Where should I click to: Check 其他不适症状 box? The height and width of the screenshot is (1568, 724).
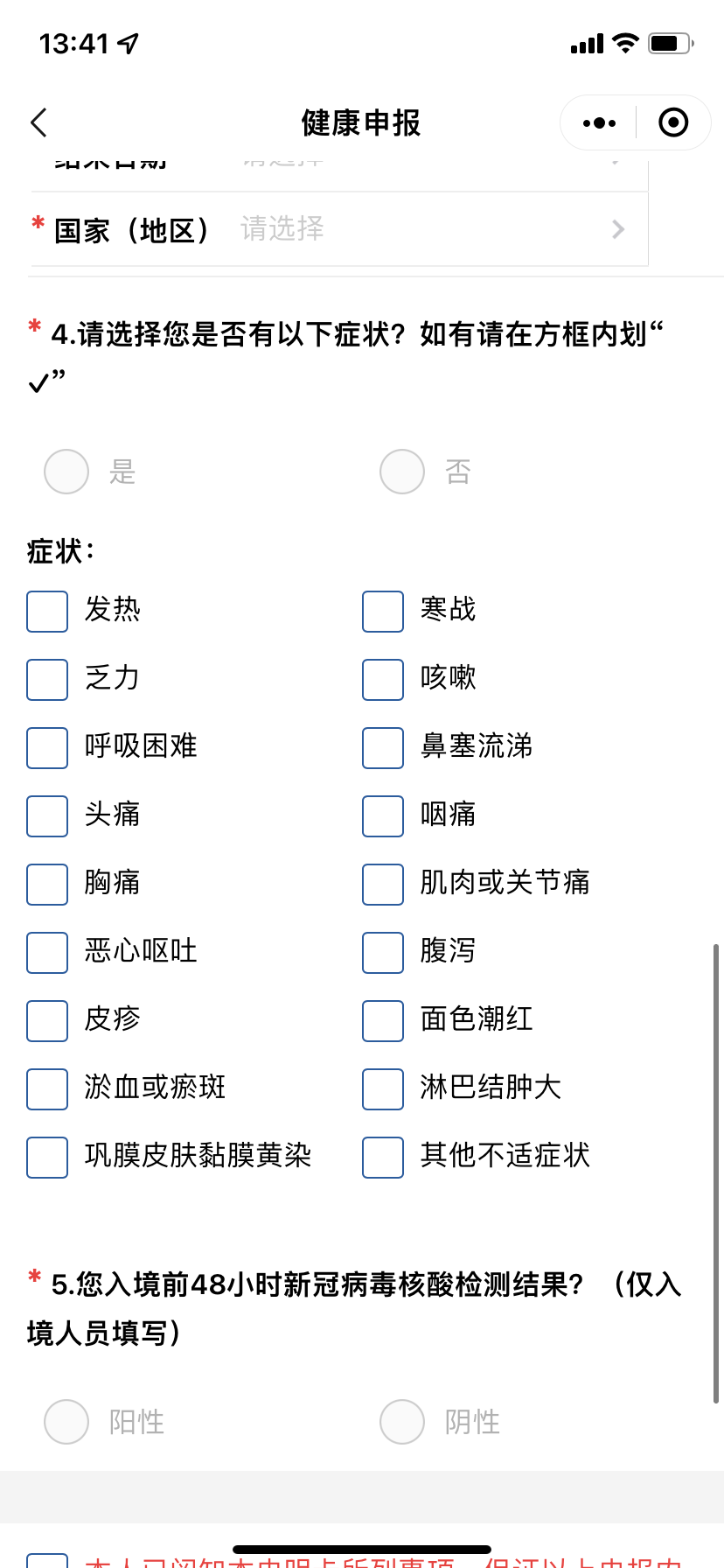pyautogui.click(x=383, y=1157)
